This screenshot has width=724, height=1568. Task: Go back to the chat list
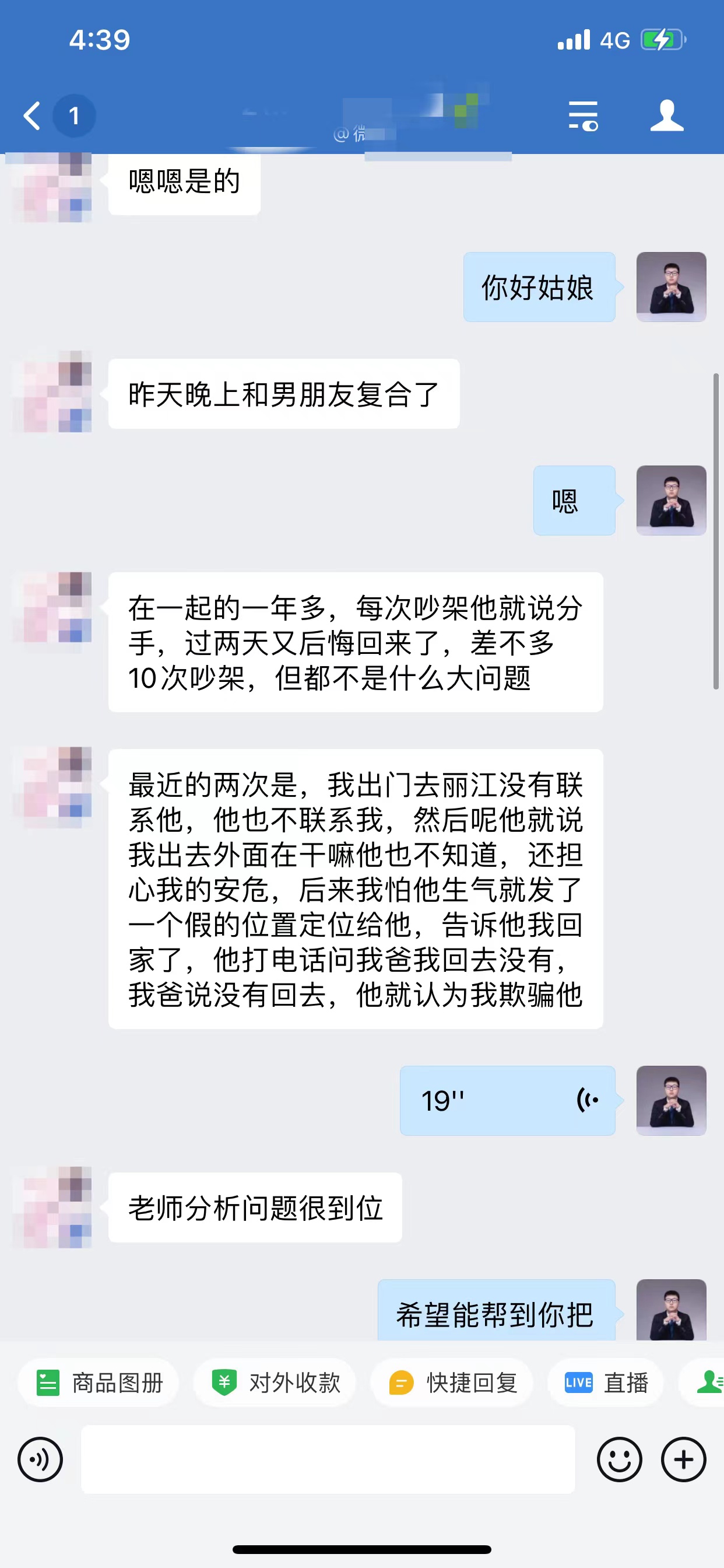coord(33,116)
